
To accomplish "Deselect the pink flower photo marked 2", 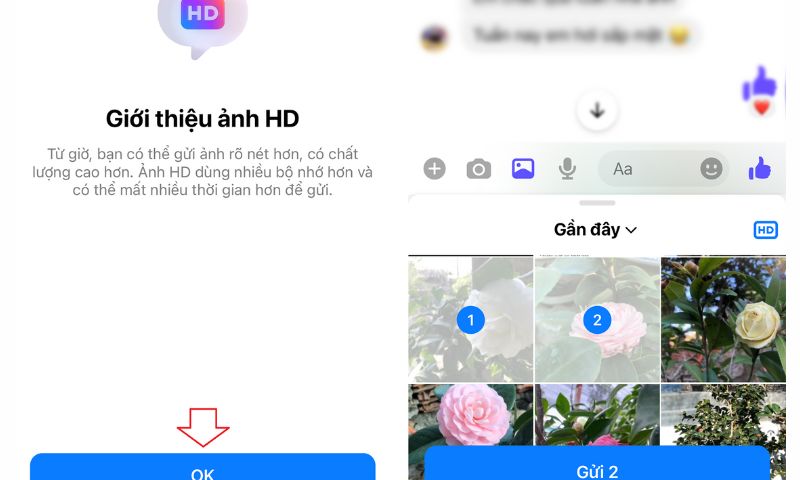I will coord(597,320).
